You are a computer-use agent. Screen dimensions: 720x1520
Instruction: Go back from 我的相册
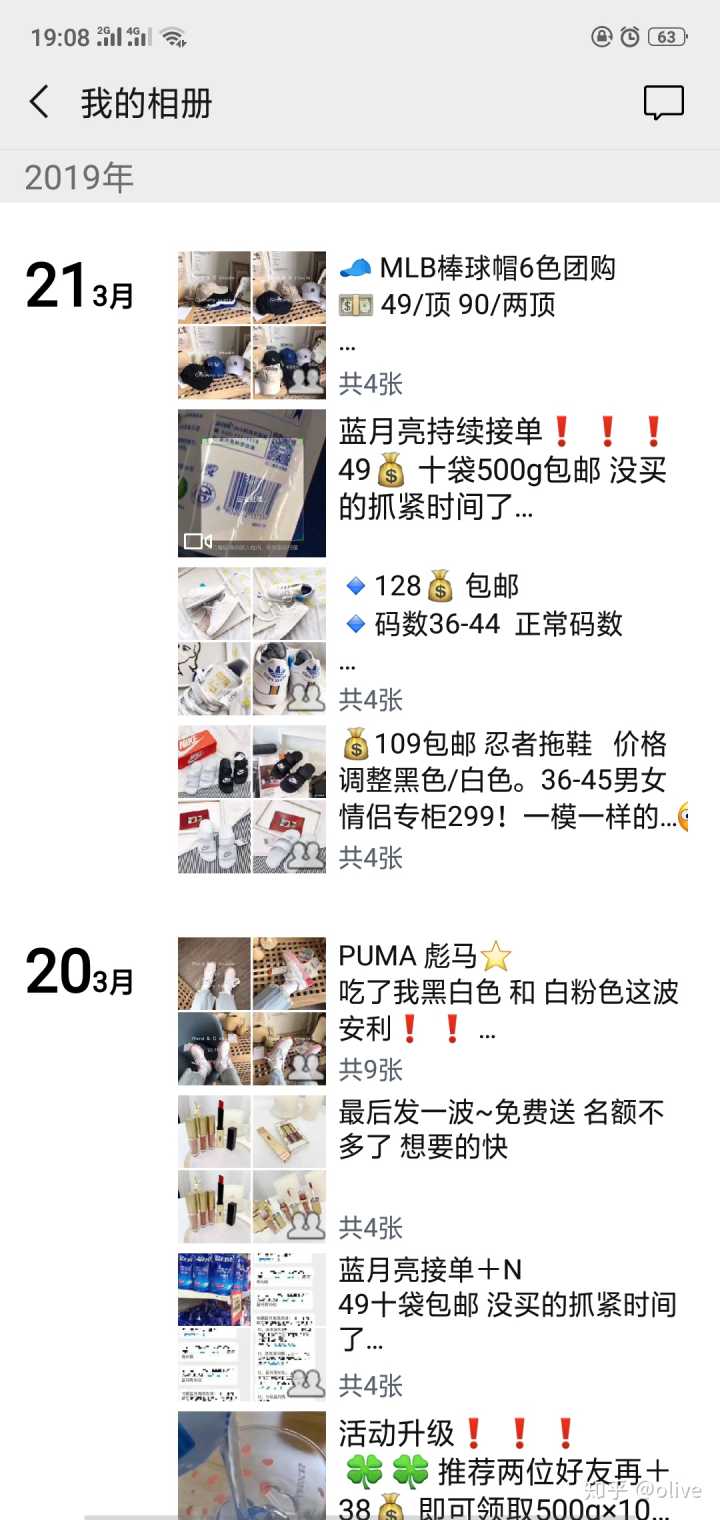(x=40, y=103)
